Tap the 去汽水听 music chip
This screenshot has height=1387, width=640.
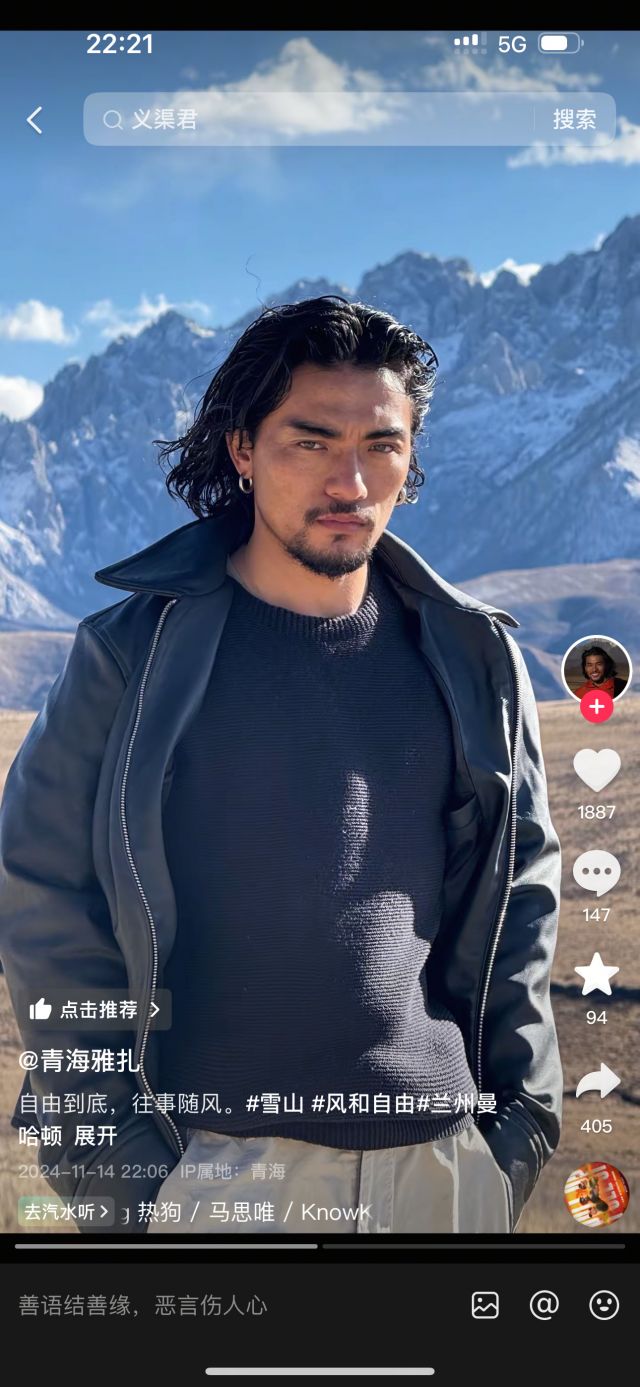click(66, 1212)
